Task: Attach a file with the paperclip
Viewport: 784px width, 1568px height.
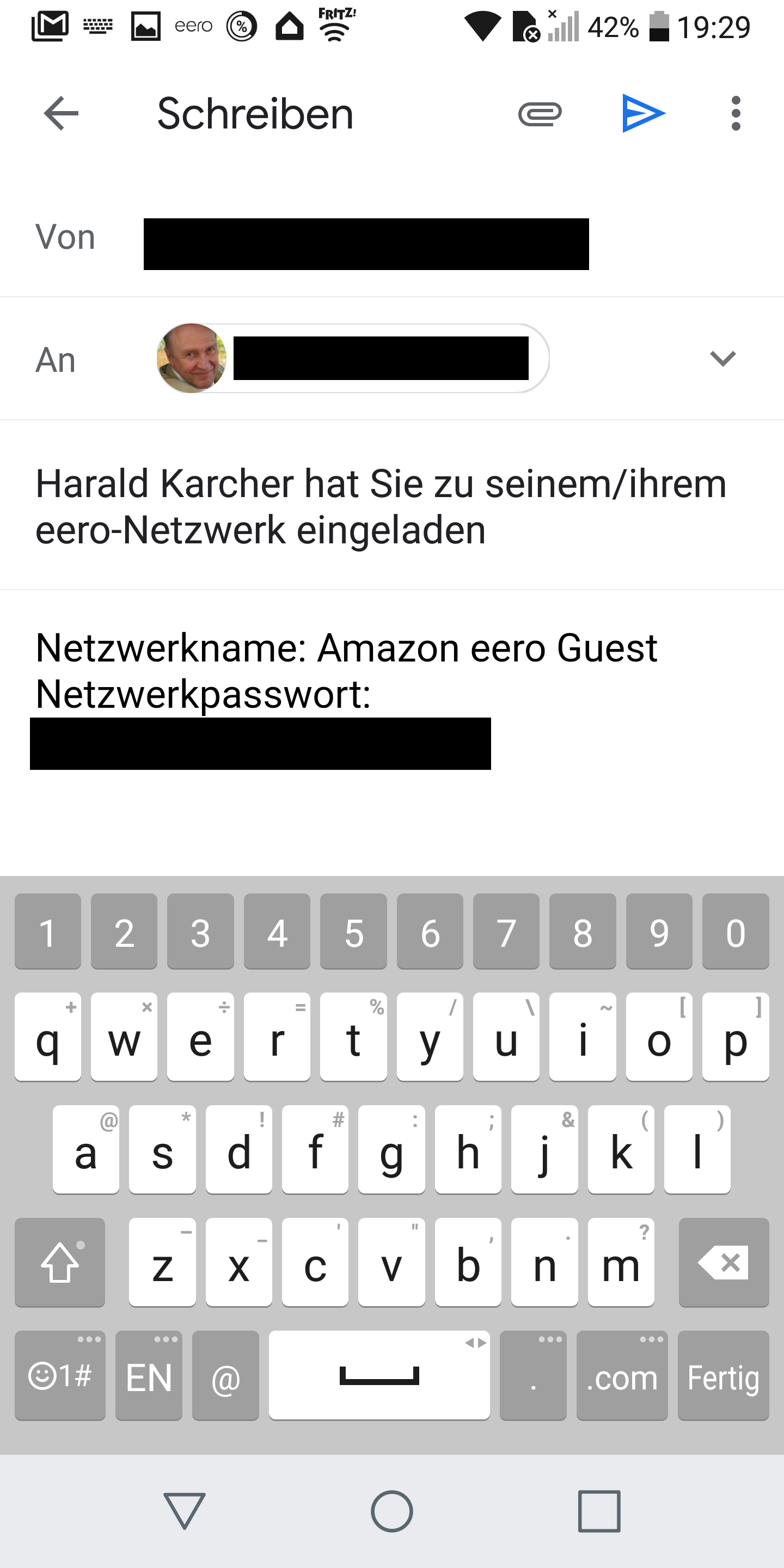Action: coord(540,114)
